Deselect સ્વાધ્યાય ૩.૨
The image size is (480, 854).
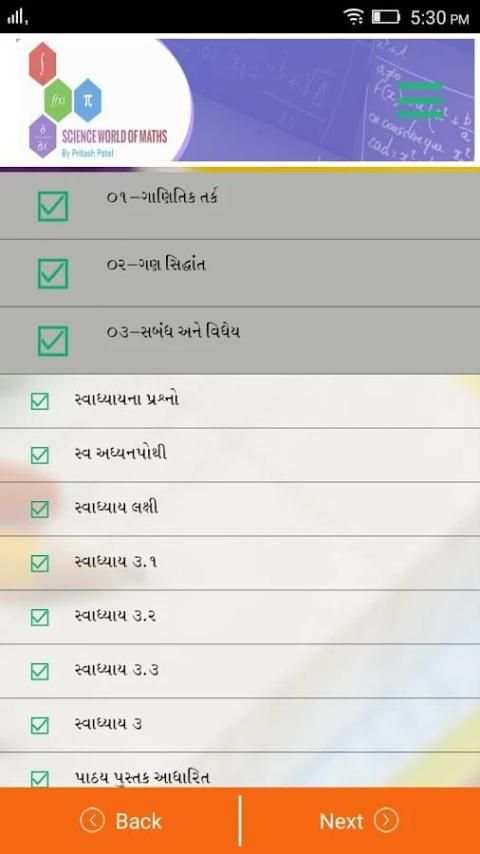click(x=40, y=618)
